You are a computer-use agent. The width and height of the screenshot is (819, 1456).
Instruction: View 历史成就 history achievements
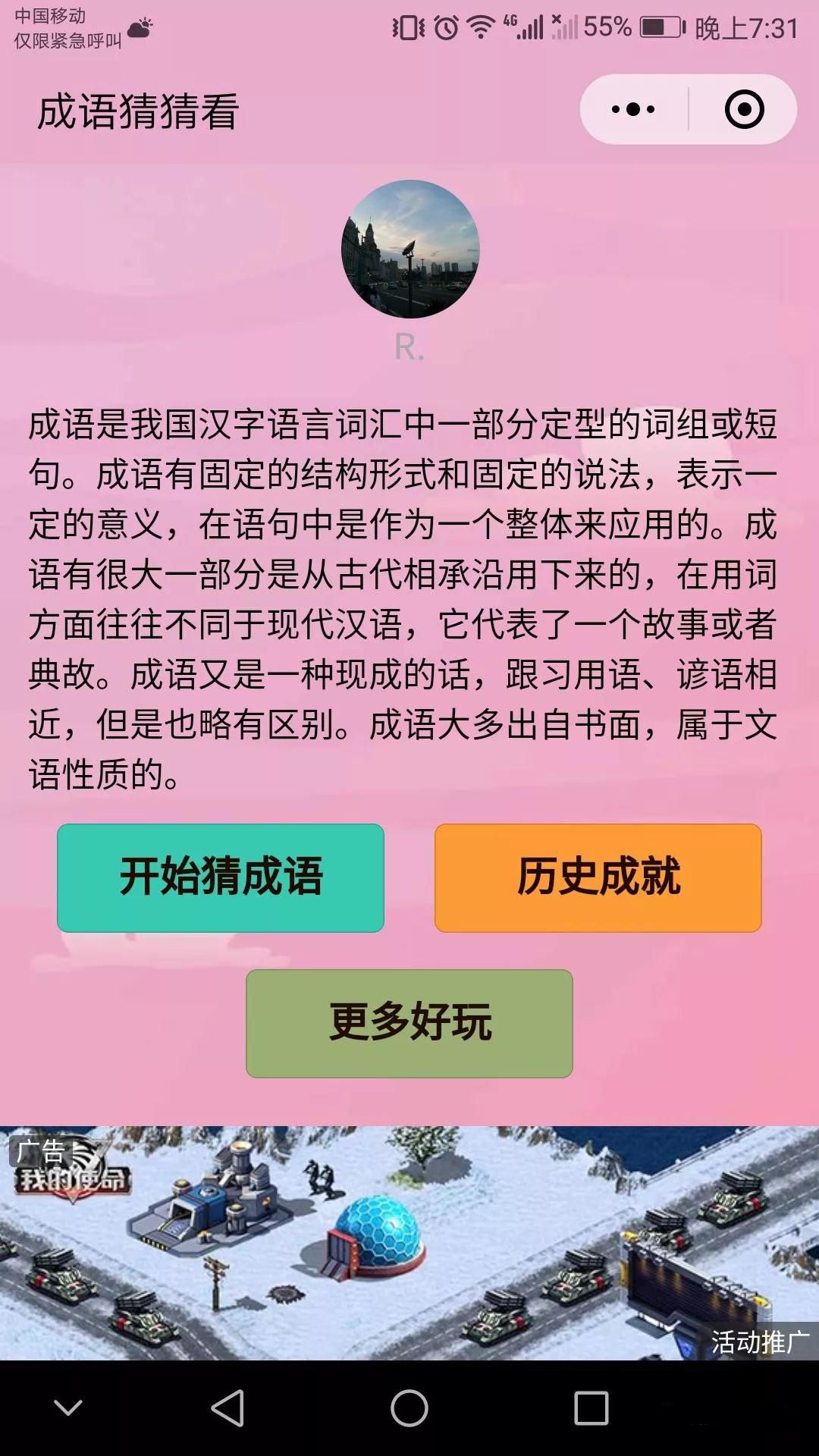598,877
